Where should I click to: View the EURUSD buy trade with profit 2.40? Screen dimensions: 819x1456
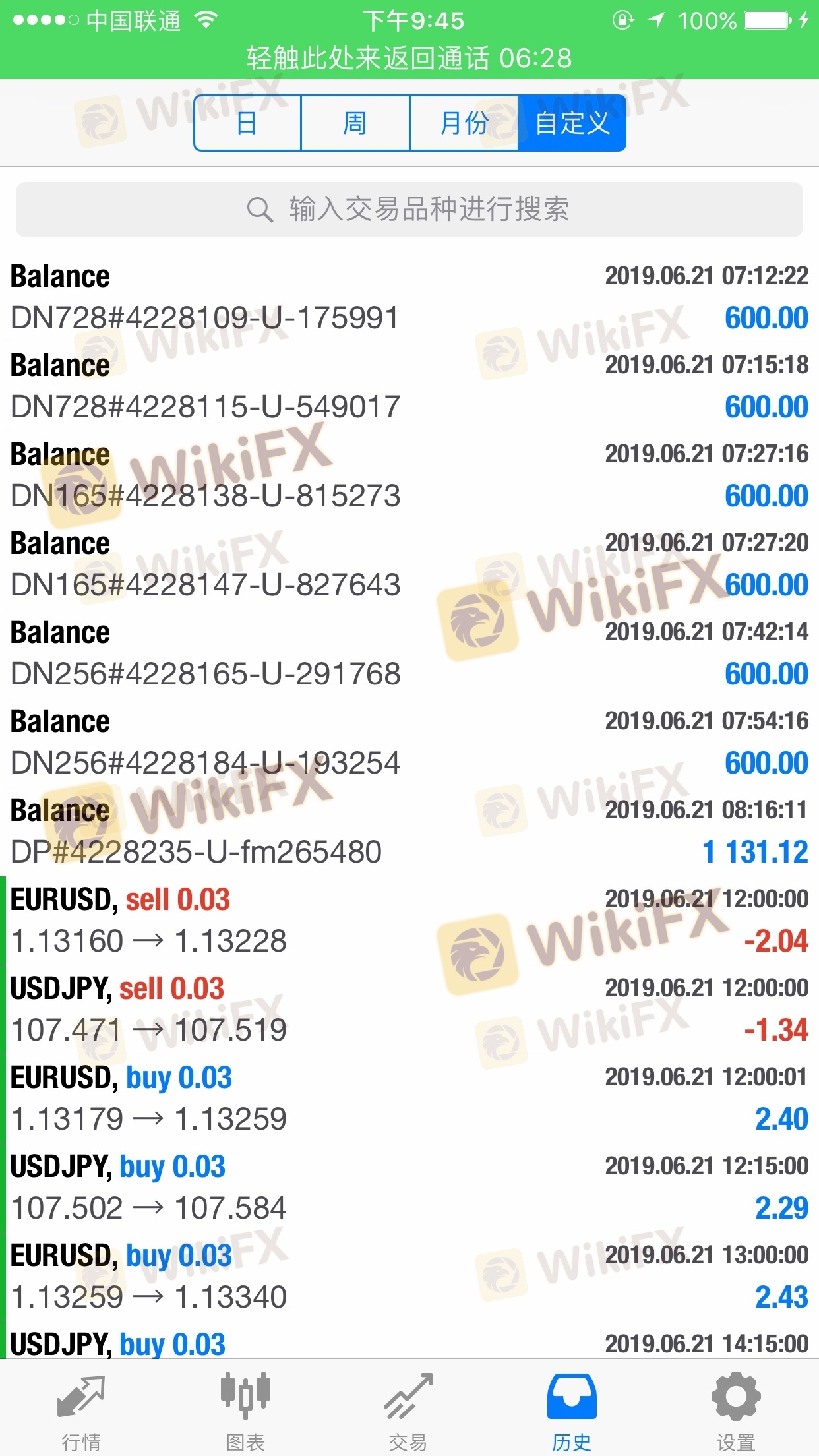[x=409, y=1099]
